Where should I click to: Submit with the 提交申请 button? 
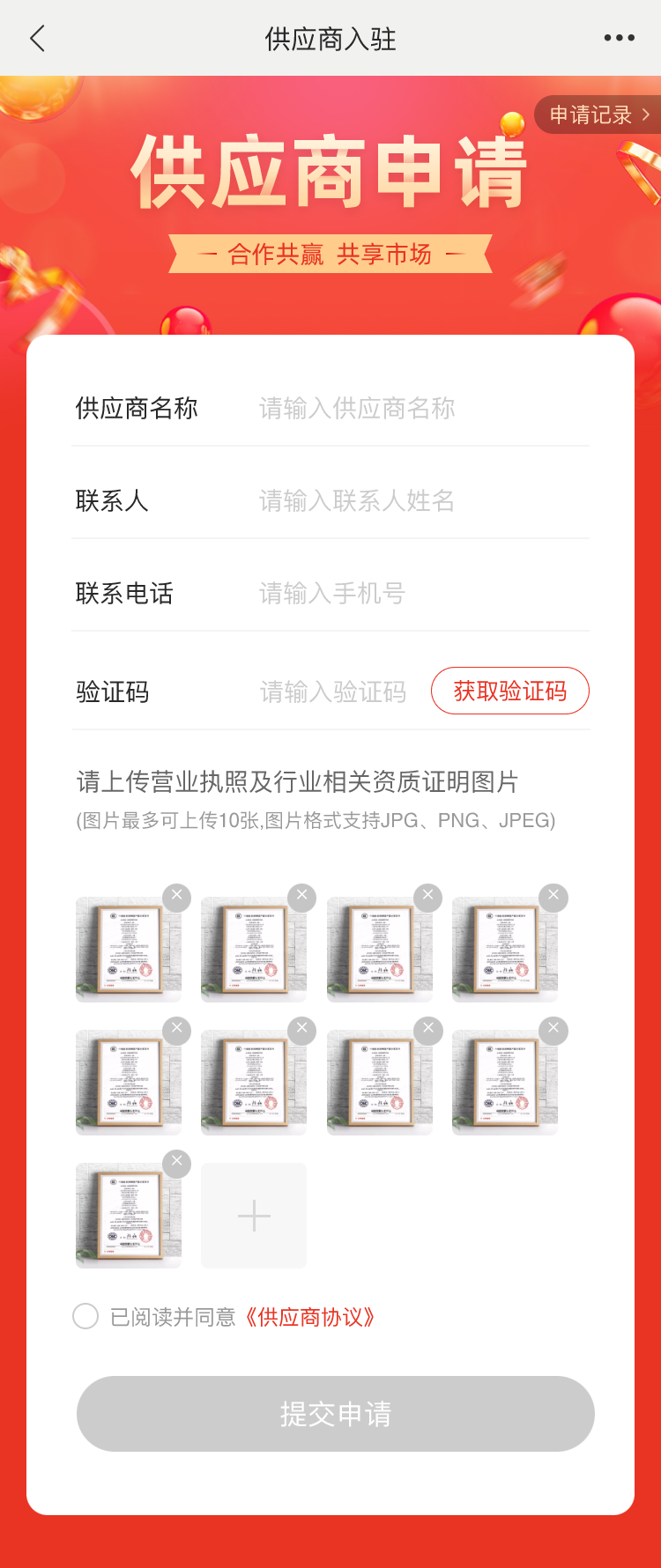(335, 1414)
